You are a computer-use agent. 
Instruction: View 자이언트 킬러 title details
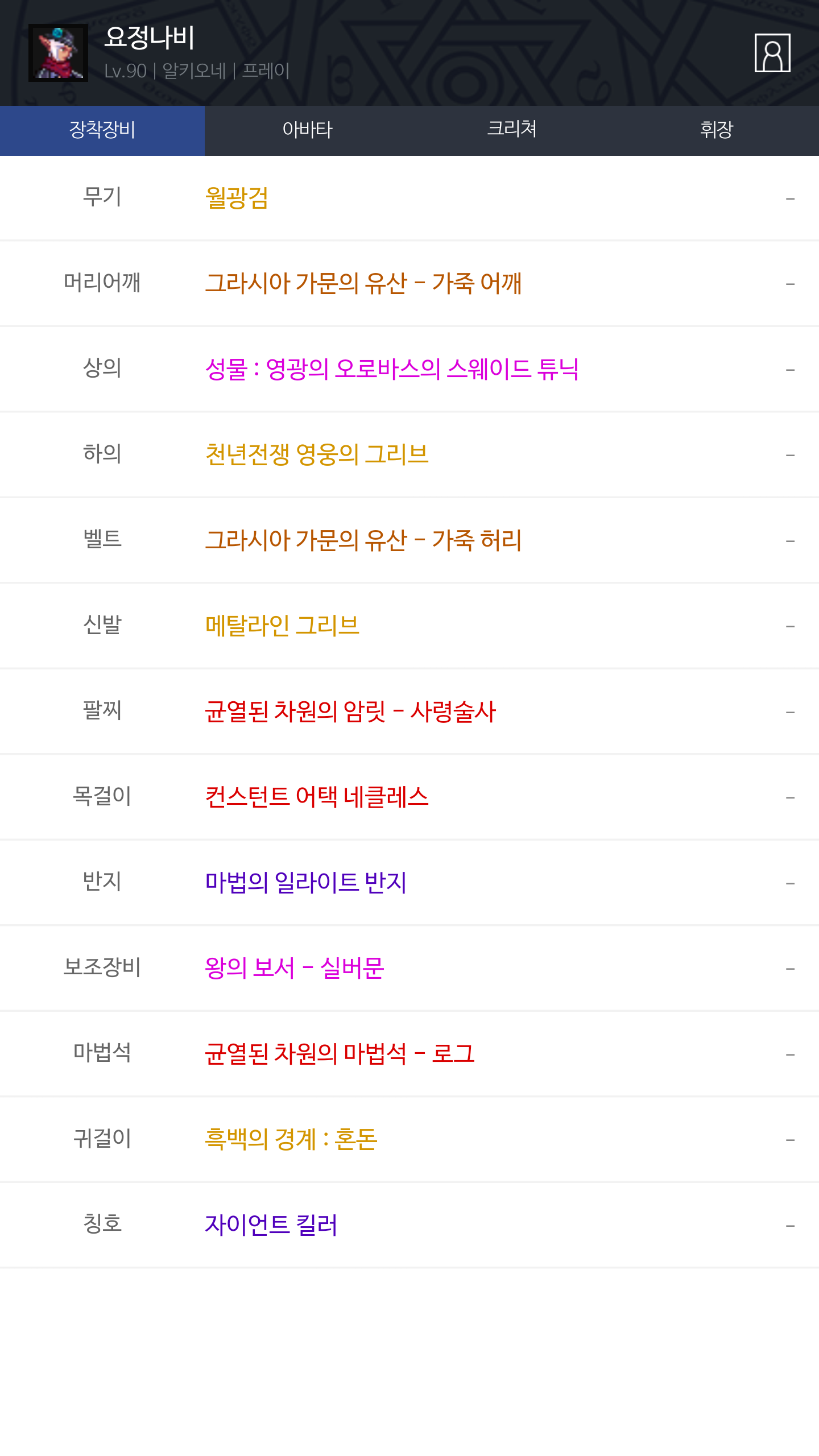tap(271, 1225)
